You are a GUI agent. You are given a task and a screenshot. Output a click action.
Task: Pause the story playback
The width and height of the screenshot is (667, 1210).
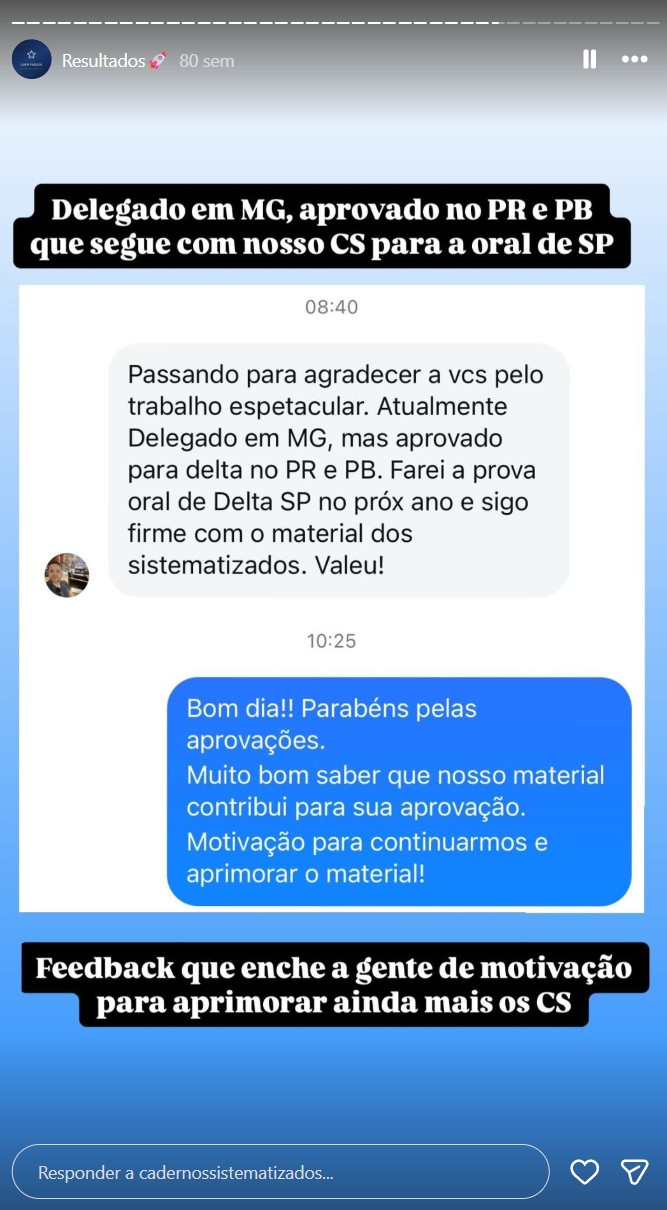(589, 60)
